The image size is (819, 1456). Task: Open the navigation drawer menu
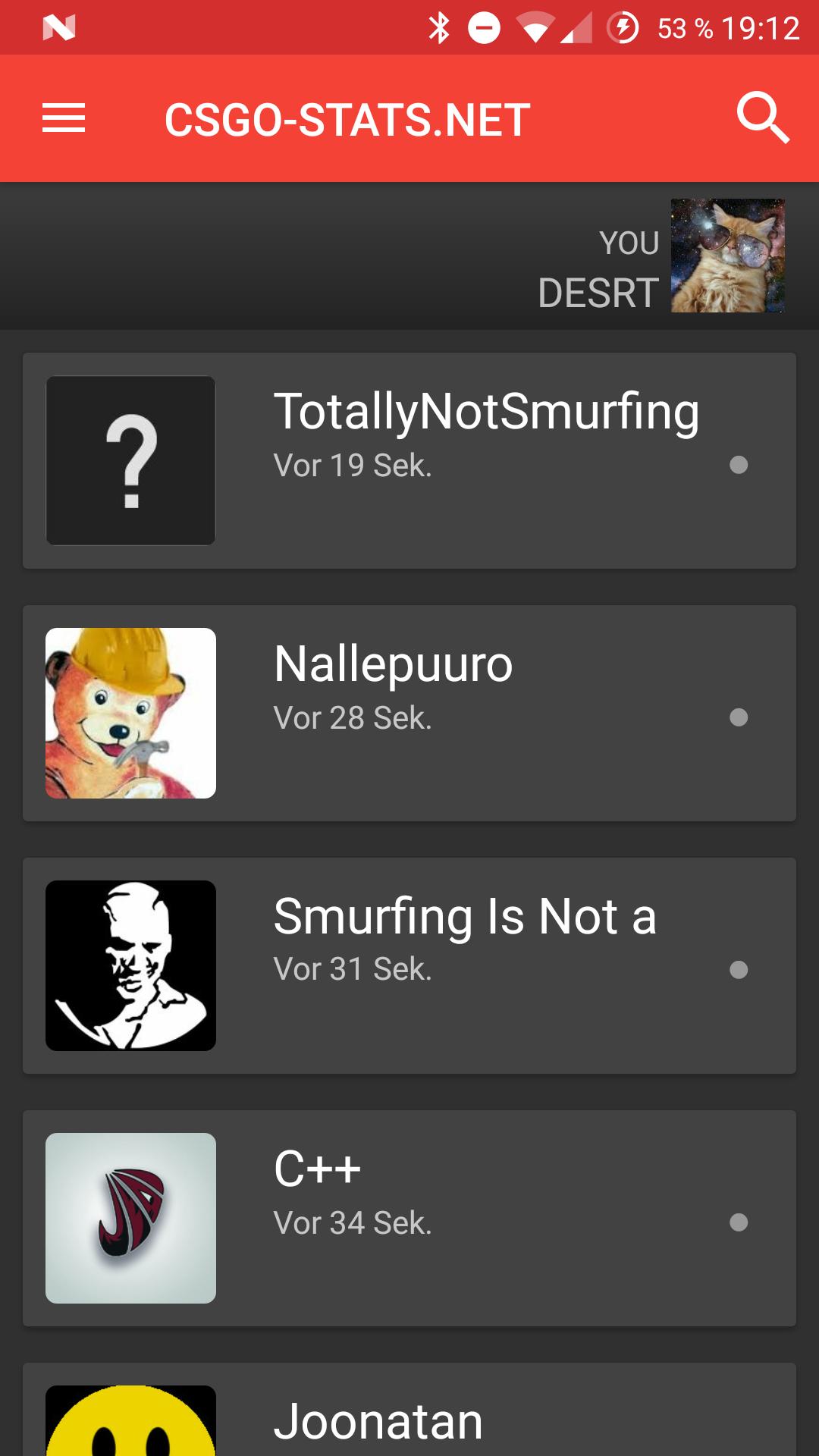[x=64, y=118]
